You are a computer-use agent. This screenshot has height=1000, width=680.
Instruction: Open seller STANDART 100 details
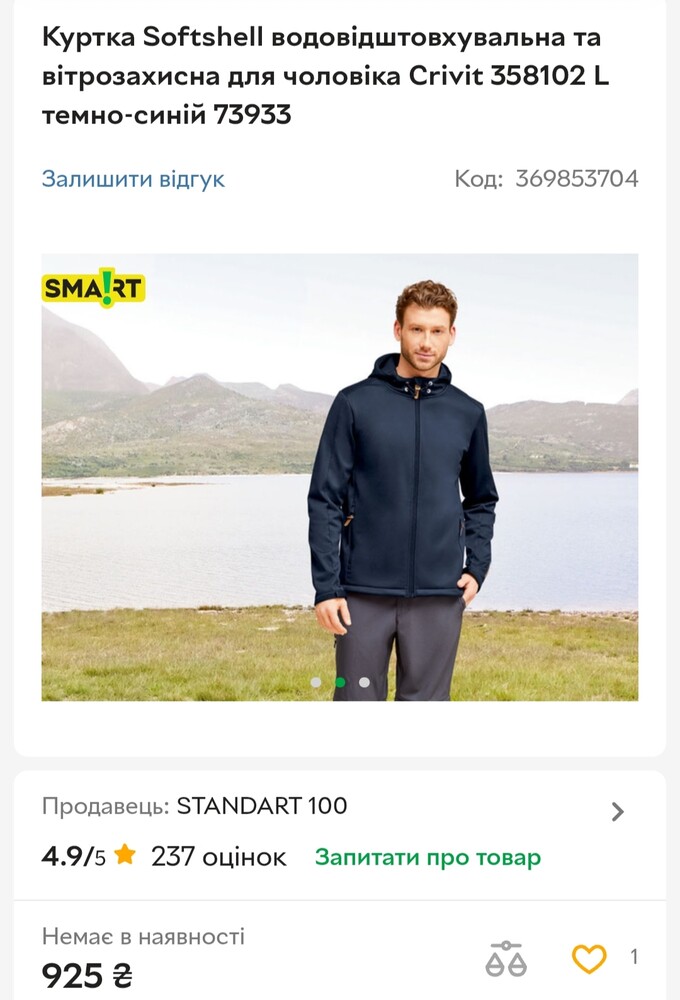pyautogui.click(x=616, y=811)
